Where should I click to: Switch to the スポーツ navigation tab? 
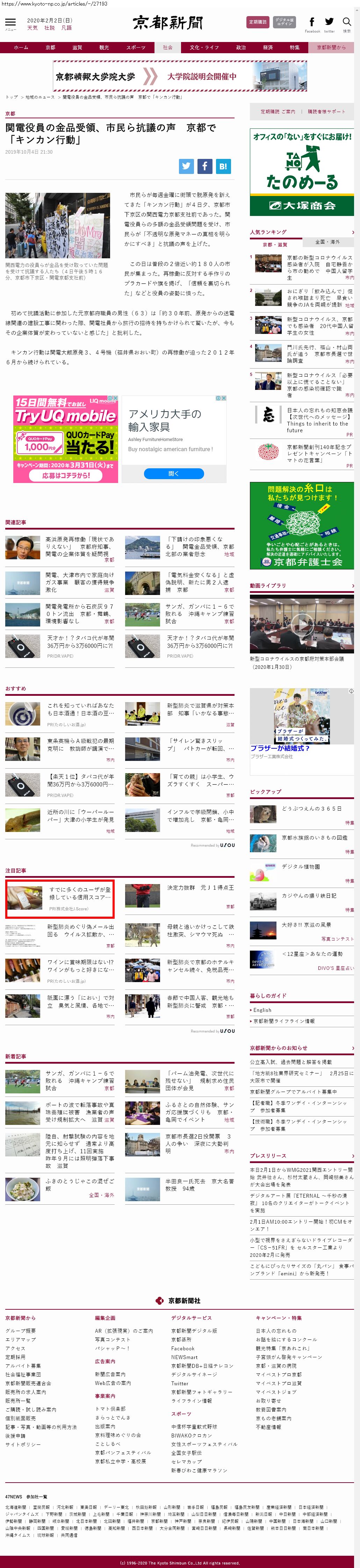(136, 48)
